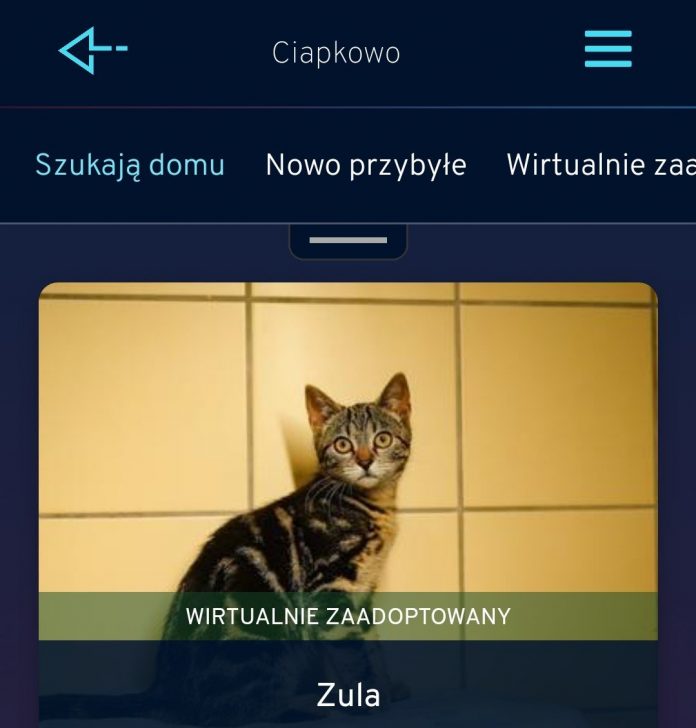Screen dimensions: 696x728
Task: Switch to the Wirtualnie zaadoptowane tab
Action: click(x=600, y=165)
